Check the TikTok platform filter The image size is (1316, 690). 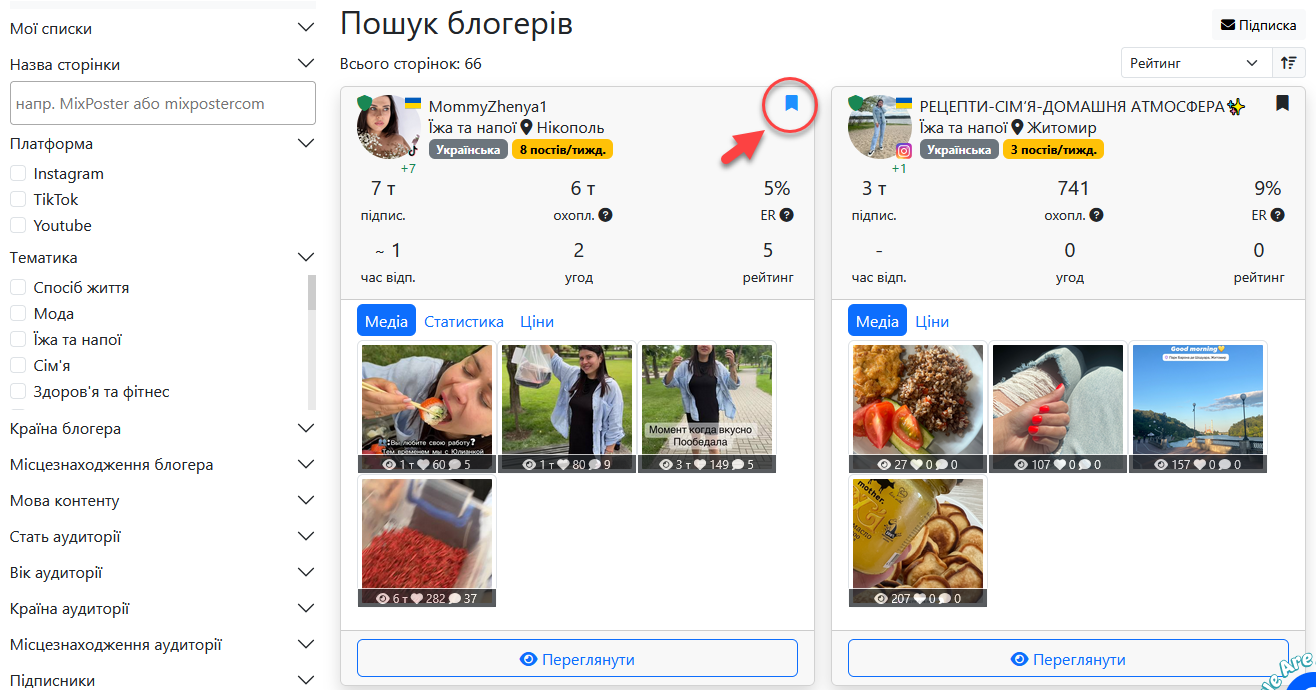tap(18, 200)
